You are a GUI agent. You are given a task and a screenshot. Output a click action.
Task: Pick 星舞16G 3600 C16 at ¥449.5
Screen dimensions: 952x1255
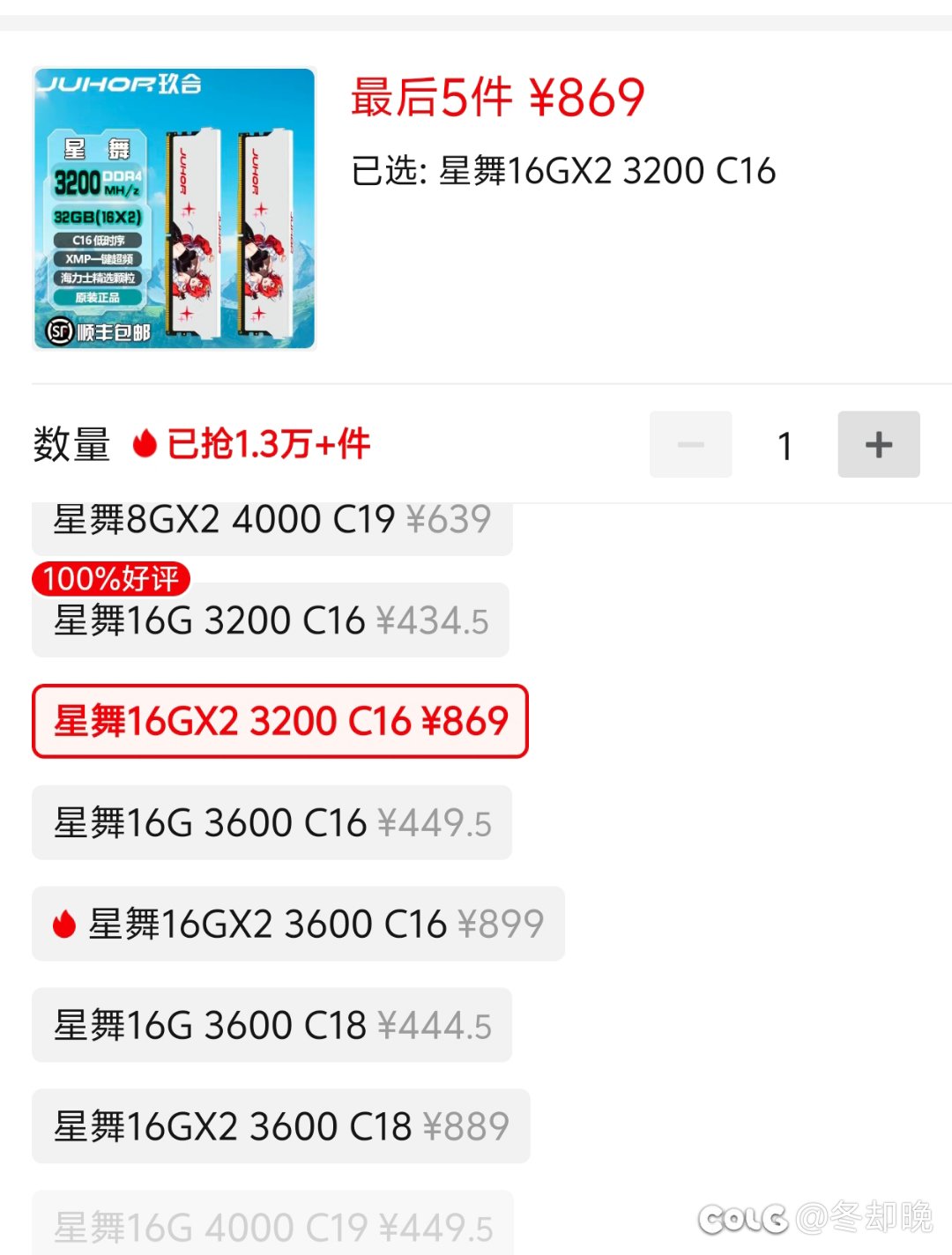click(271, 822)
